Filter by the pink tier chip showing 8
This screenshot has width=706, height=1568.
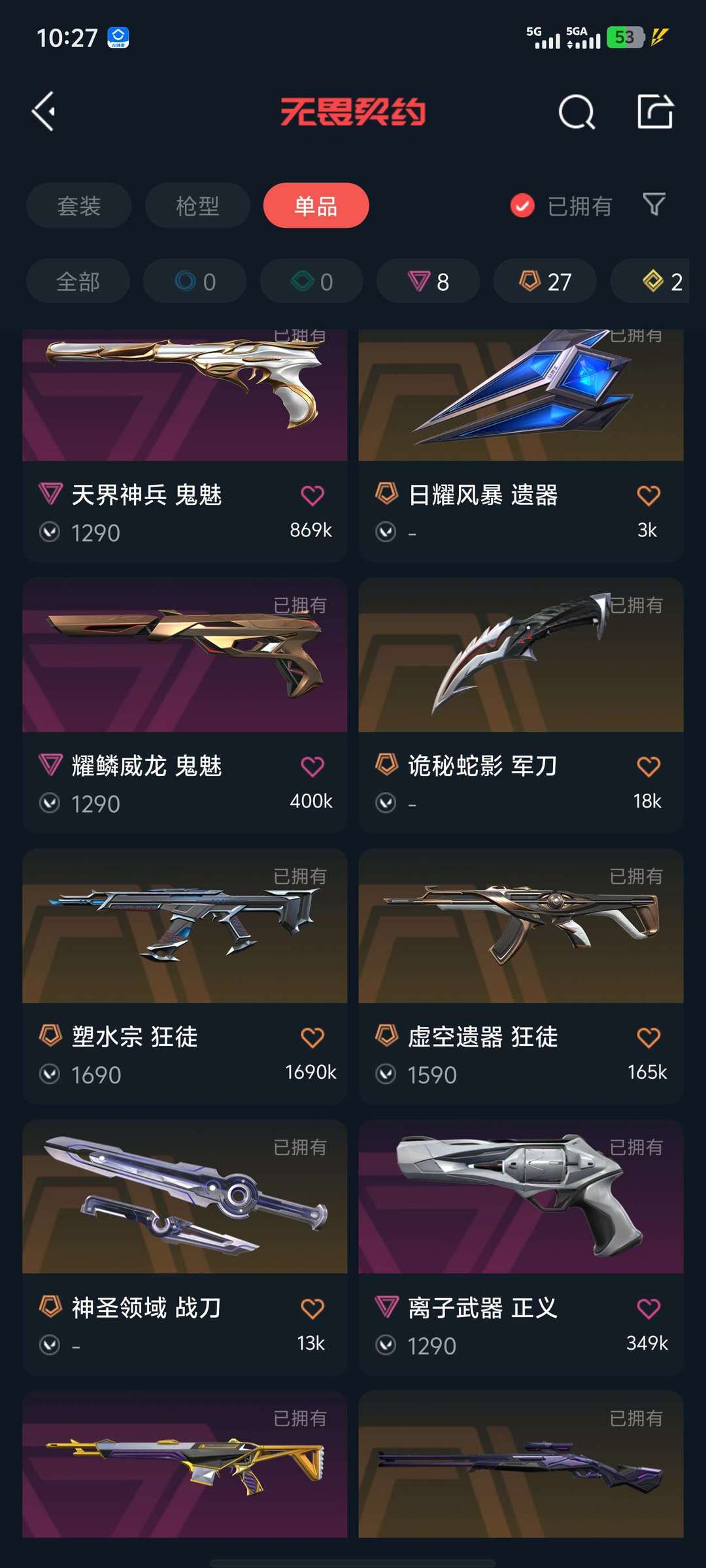[x=428, y=282]
